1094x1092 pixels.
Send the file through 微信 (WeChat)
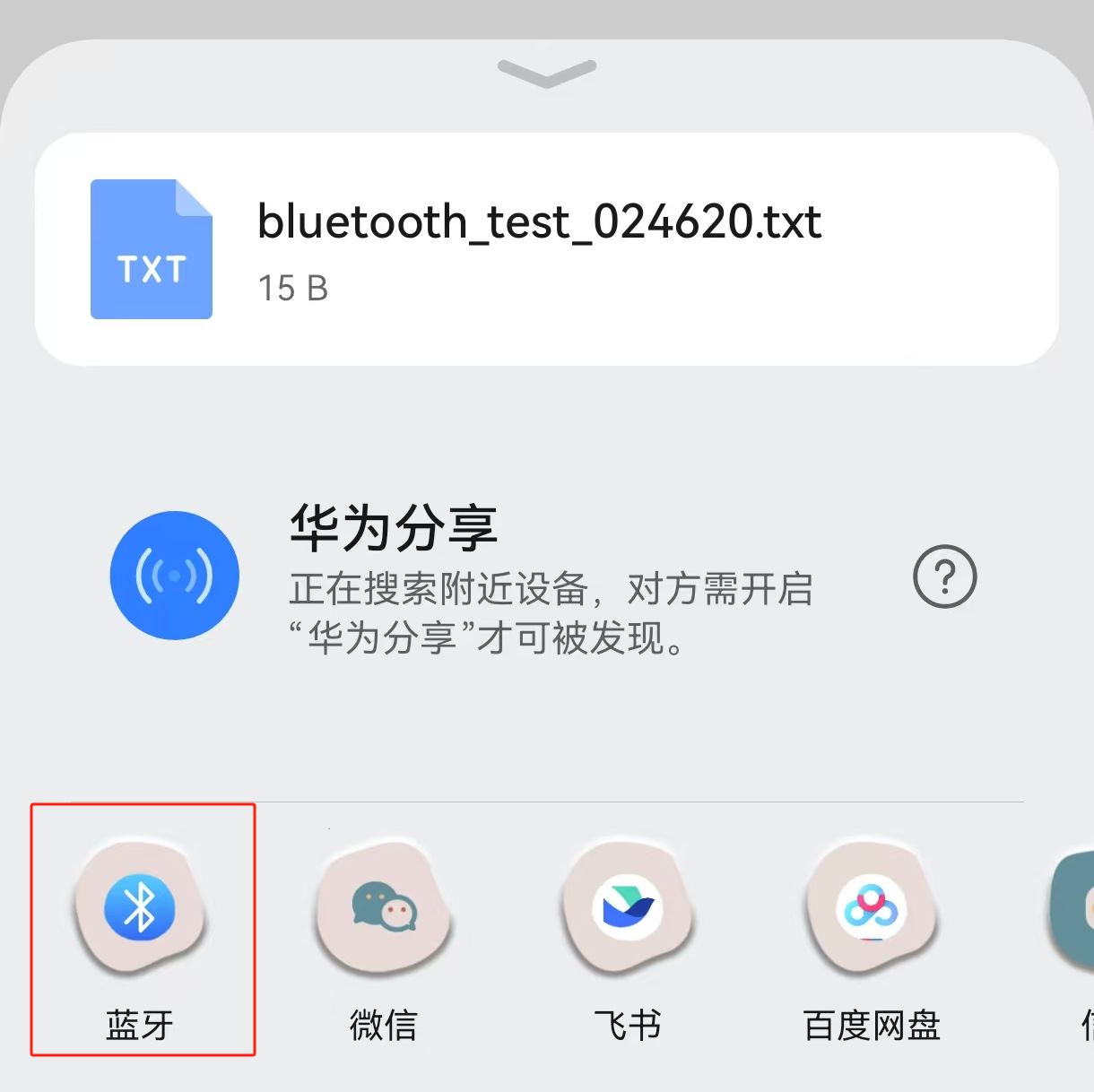(x=384, y=909)
